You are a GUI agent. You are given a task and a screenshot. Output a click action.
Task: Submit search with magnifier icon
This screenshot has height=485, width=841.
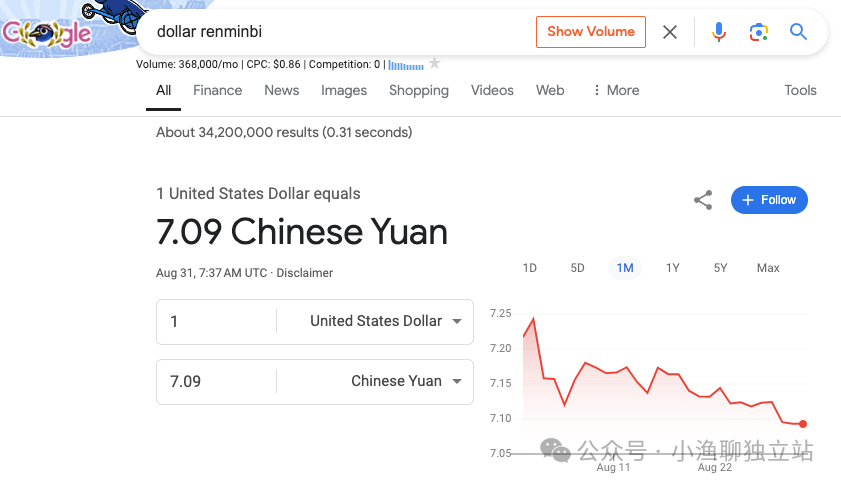[x=798, y=32]
